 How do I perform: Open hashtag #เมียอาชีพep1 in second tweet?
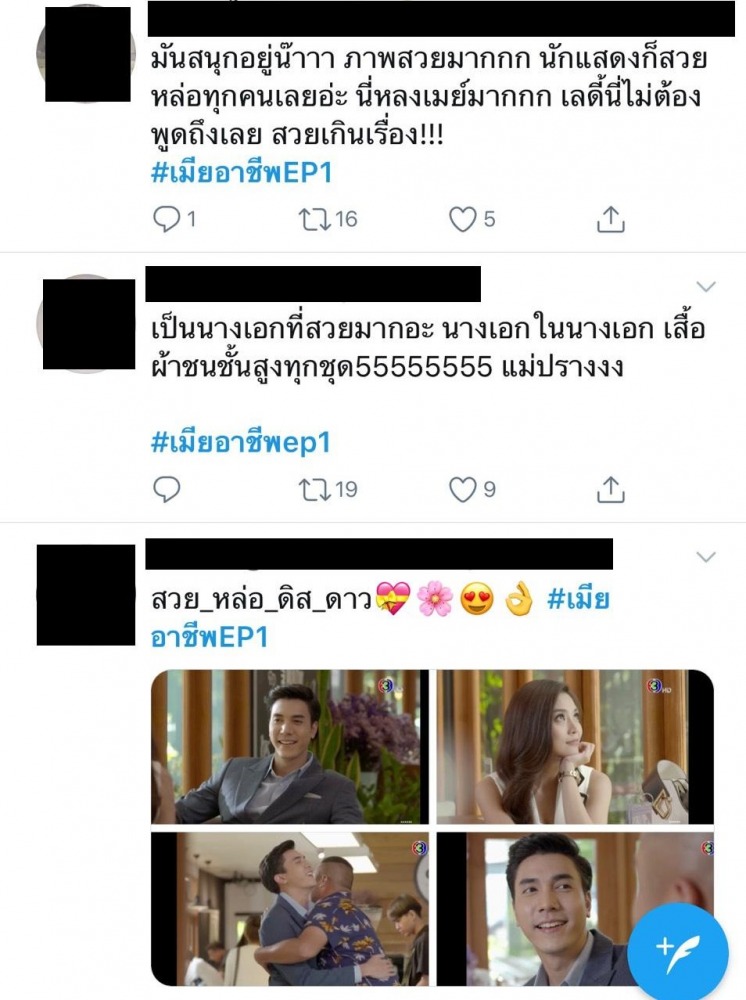click(240, 443)
